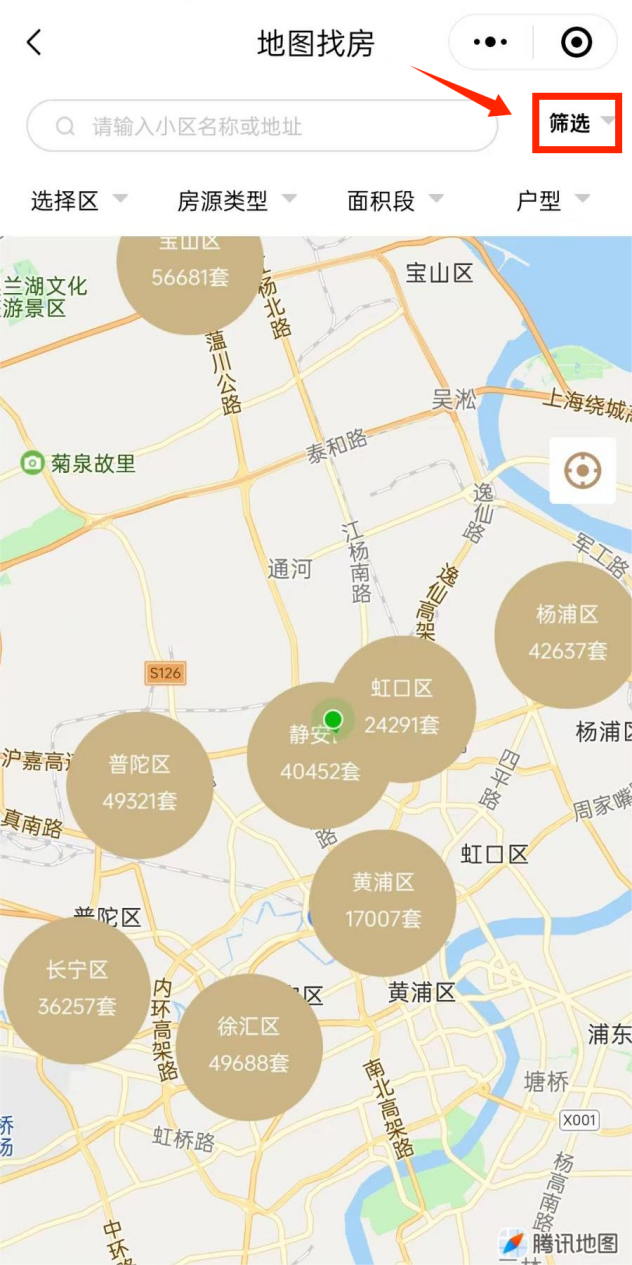This screenshot has width=632, height=1265.
Task: Select the 徐汇区 49688套 map bubble
Action: pos(249,1045)
